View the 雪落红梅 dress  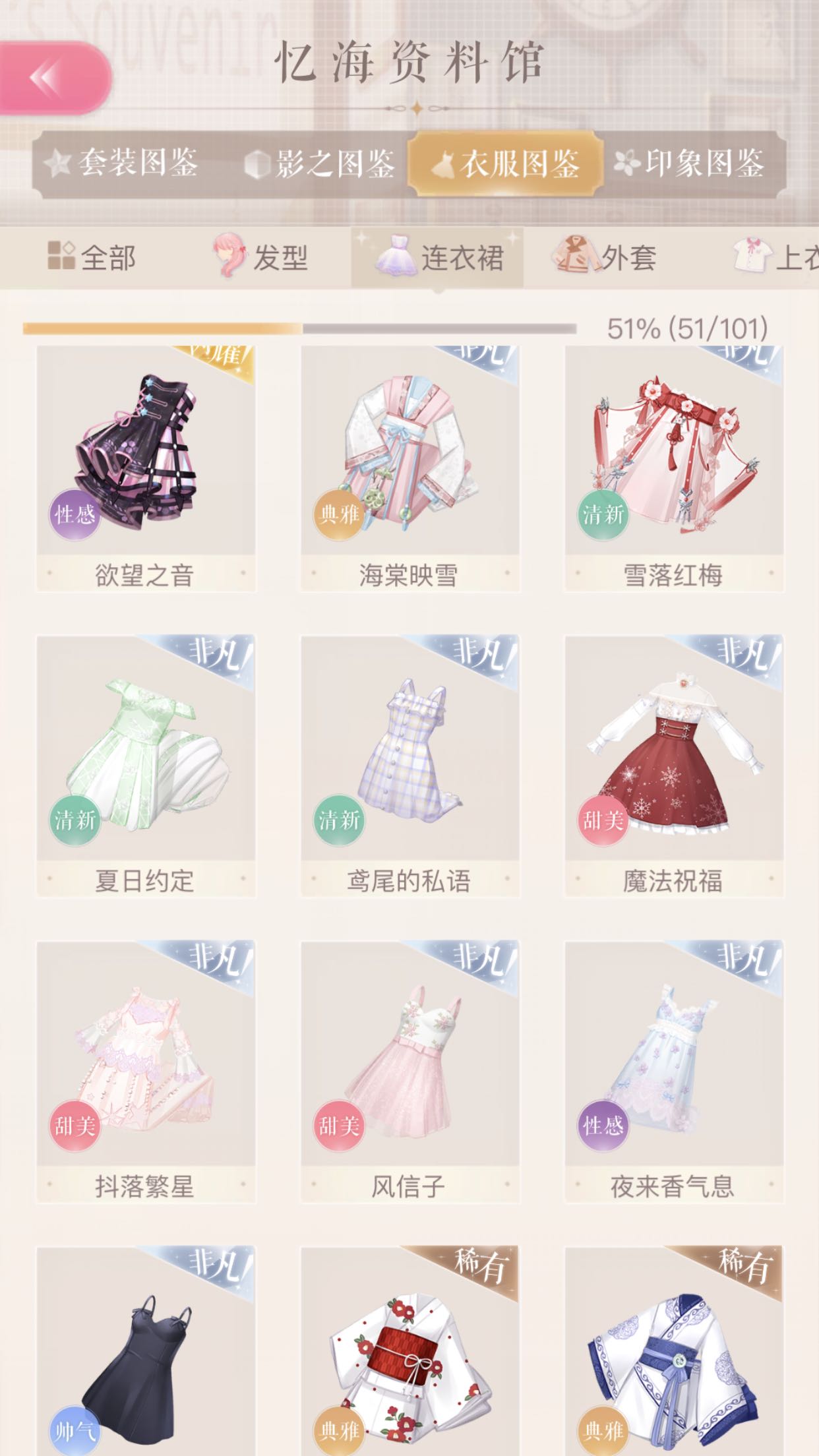click(x=674, y=468)
